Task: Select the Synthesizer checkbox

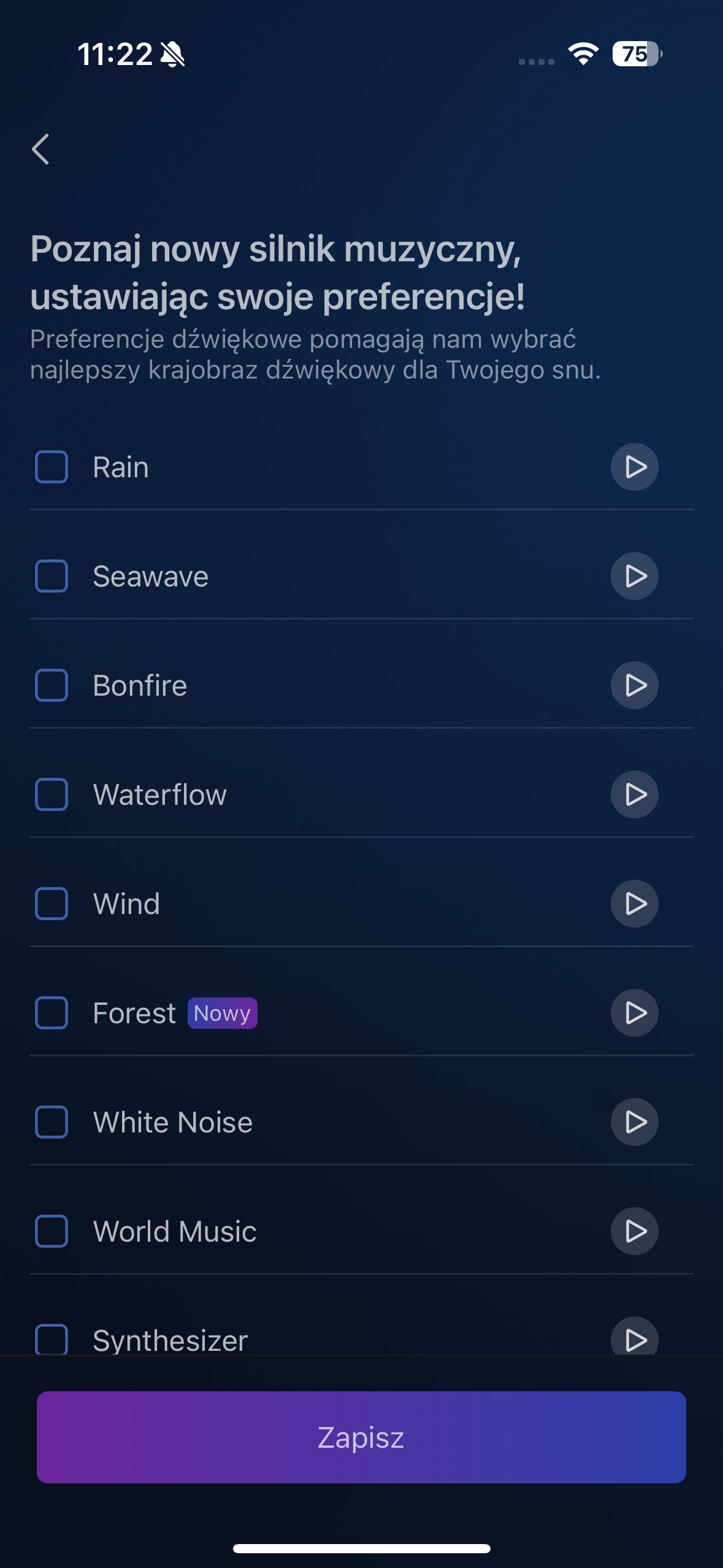Action: coord(52,1339)
